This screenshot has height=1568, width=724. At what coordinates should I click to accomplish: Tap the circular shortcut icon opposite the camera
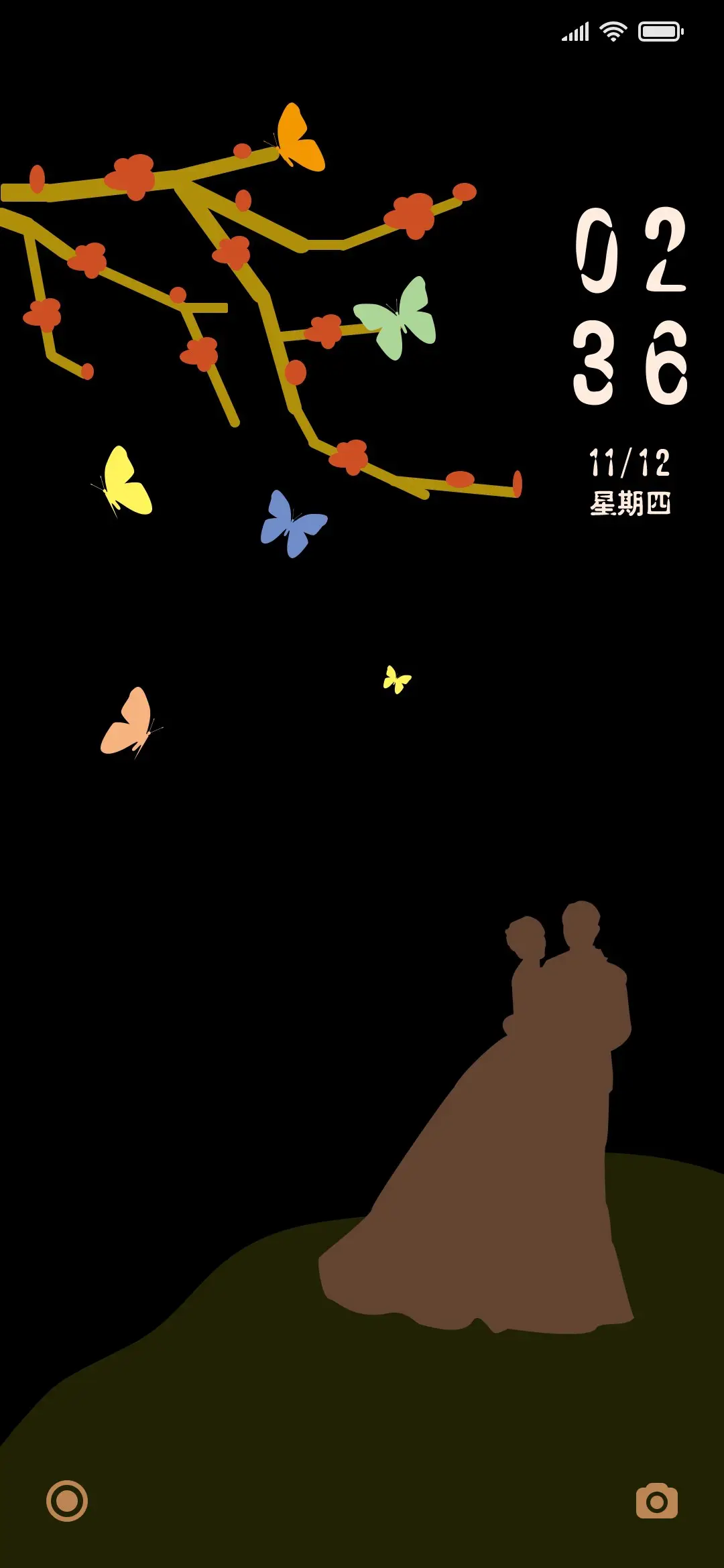click(x=67, y=1501)
